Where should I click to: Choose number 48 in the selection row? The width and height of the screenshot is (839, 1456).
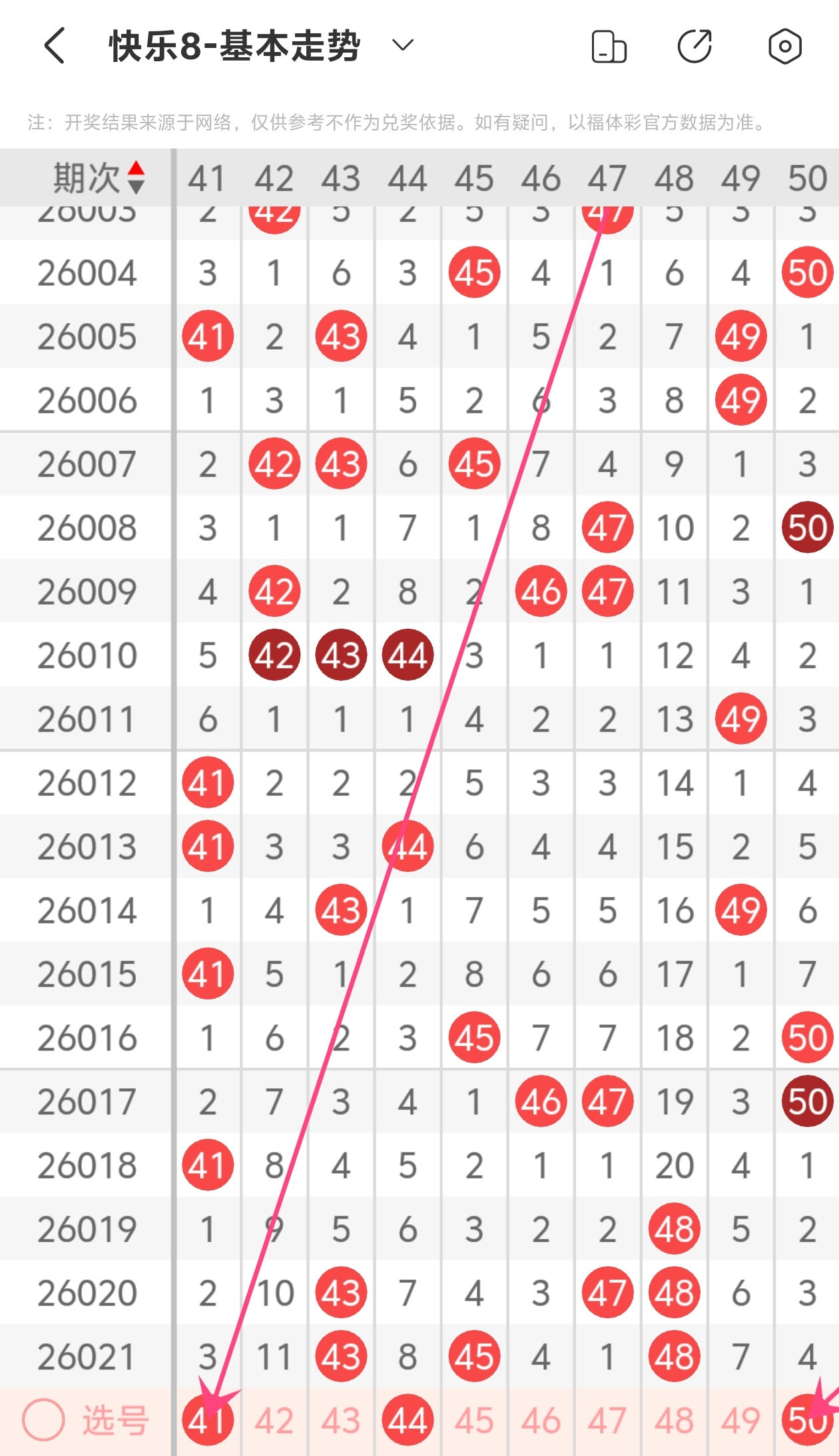tap(674, 1420)
